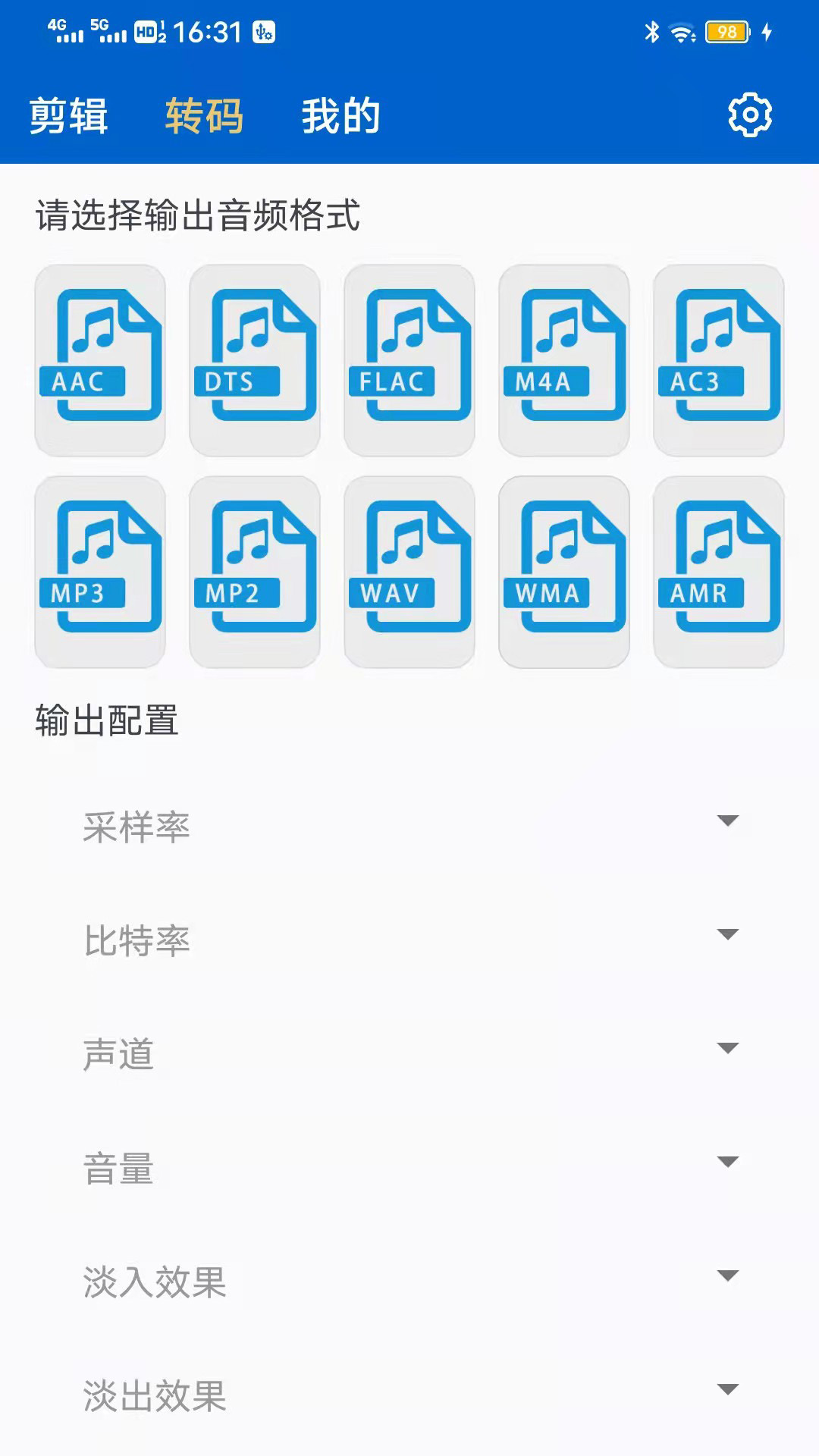Tap the 转码 tab
The image size is (819, 1456).
pos(204,116)
